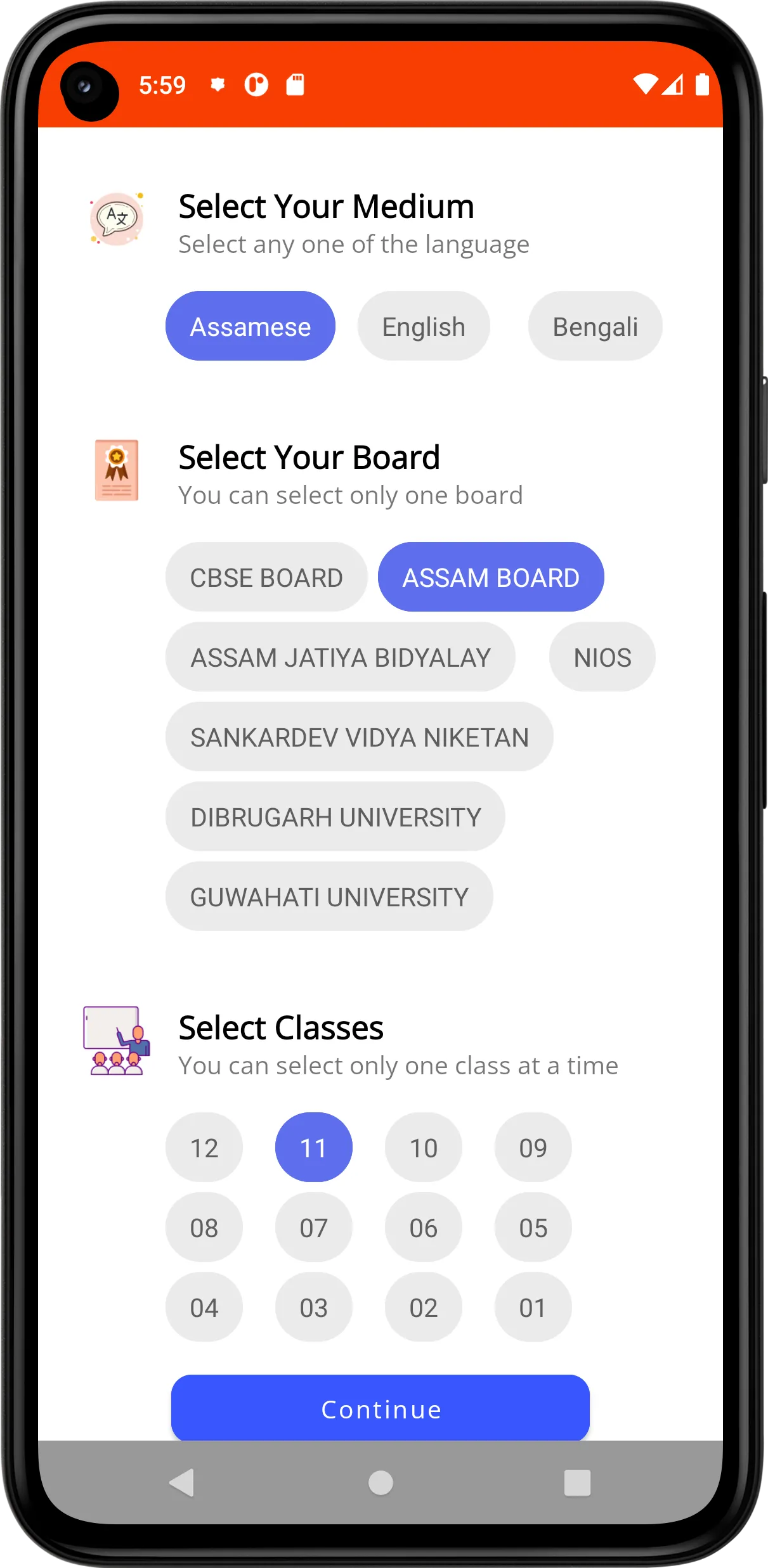Select English as the medium
Viewport: 768px width, 1568px height.
point(424,326)
